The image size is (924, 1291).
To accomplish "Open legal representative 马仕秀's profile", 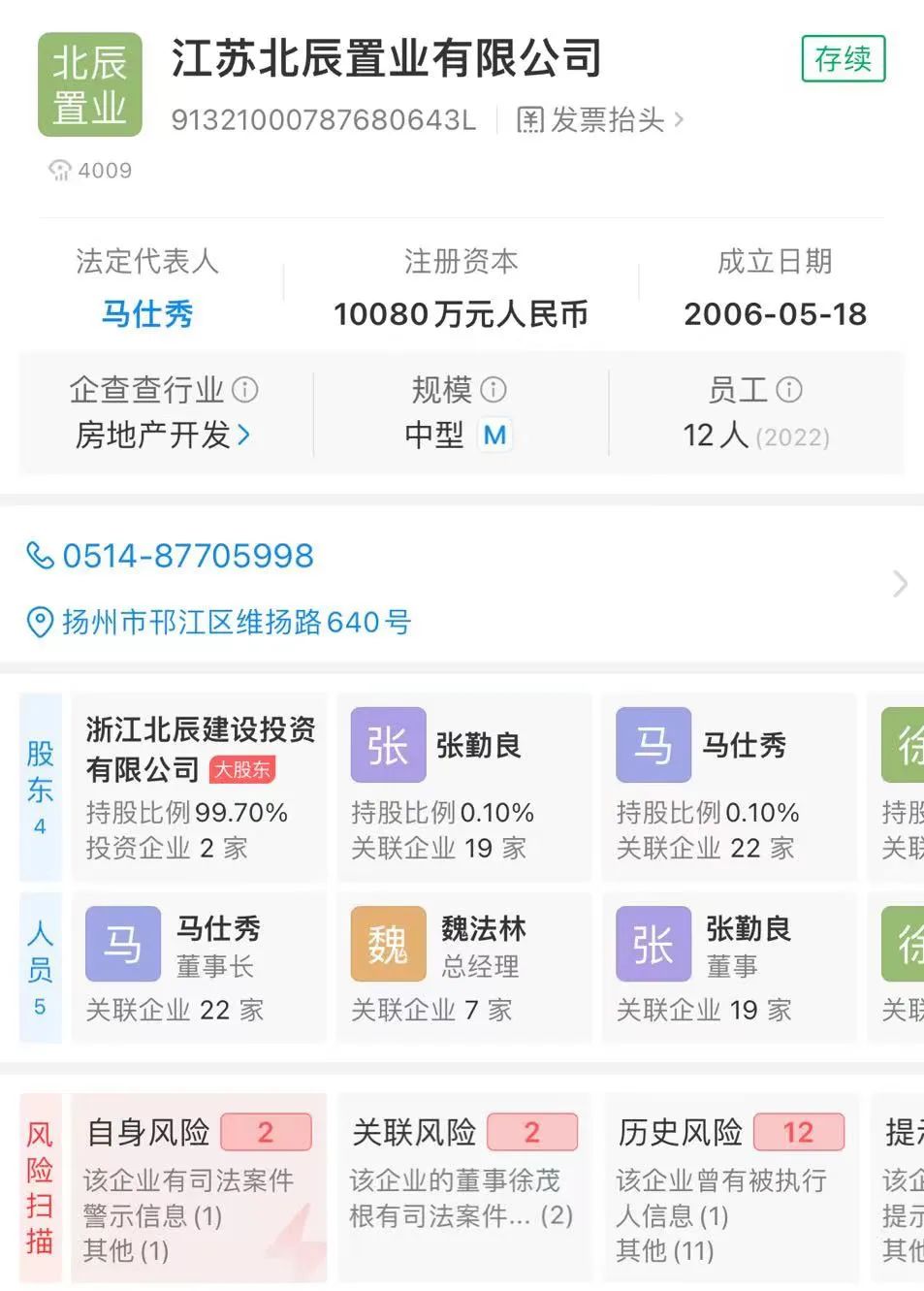I will point(147,314).
